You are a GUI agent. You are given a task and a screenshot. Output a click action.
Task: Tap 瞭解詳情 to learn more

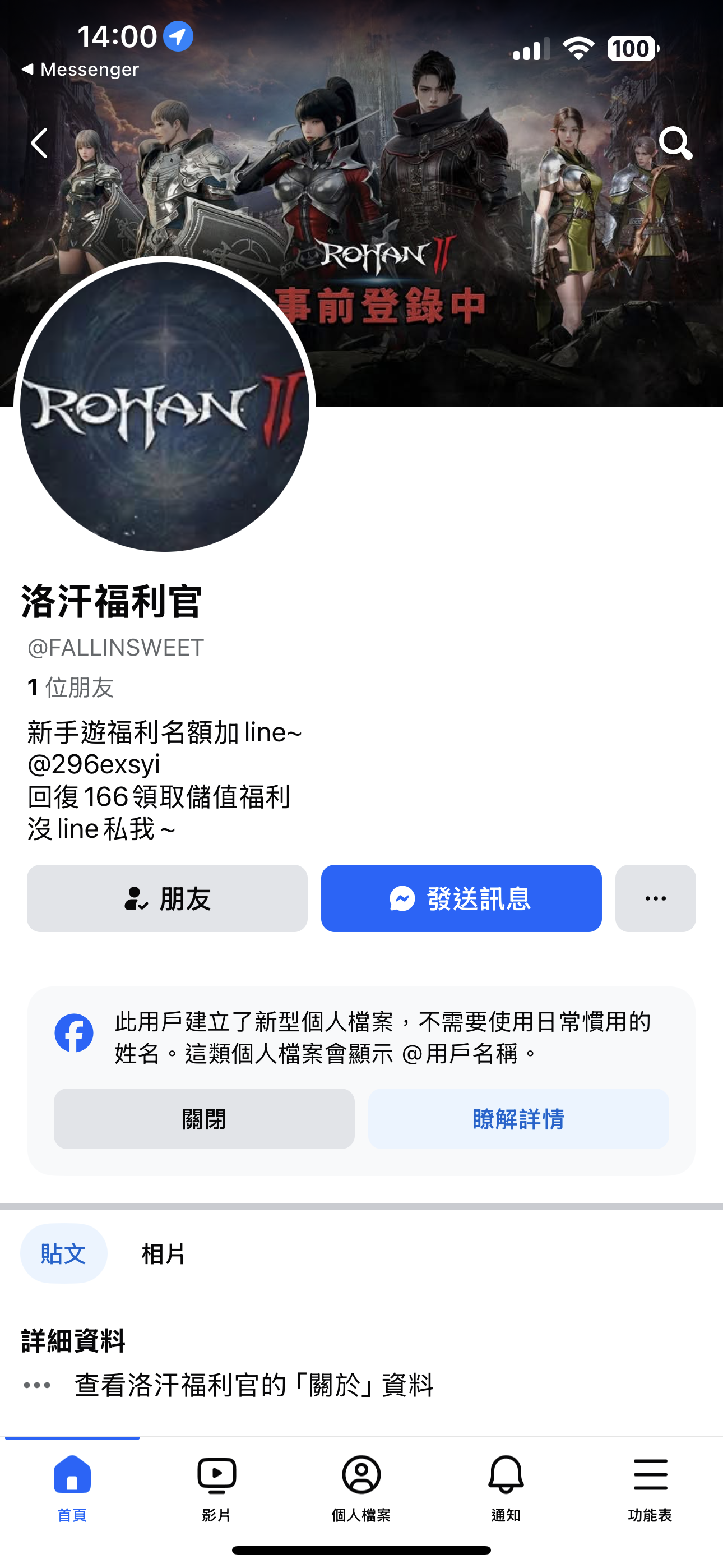coord(518,1119)
